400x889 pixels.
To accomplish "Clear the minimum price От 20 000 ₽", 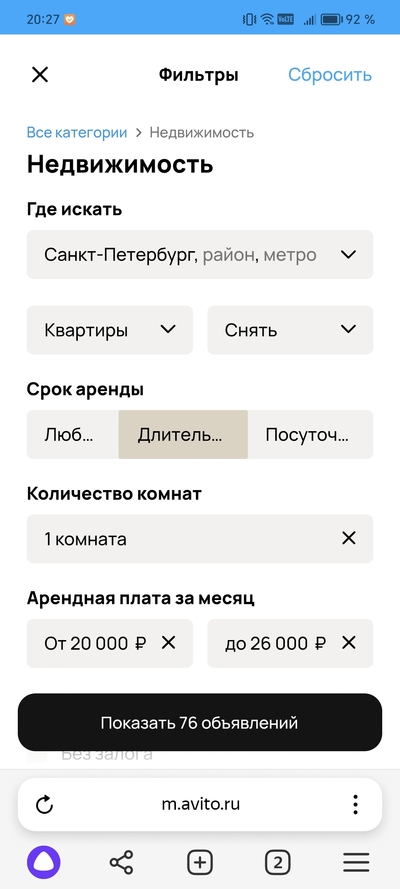I will coord(169,643).
